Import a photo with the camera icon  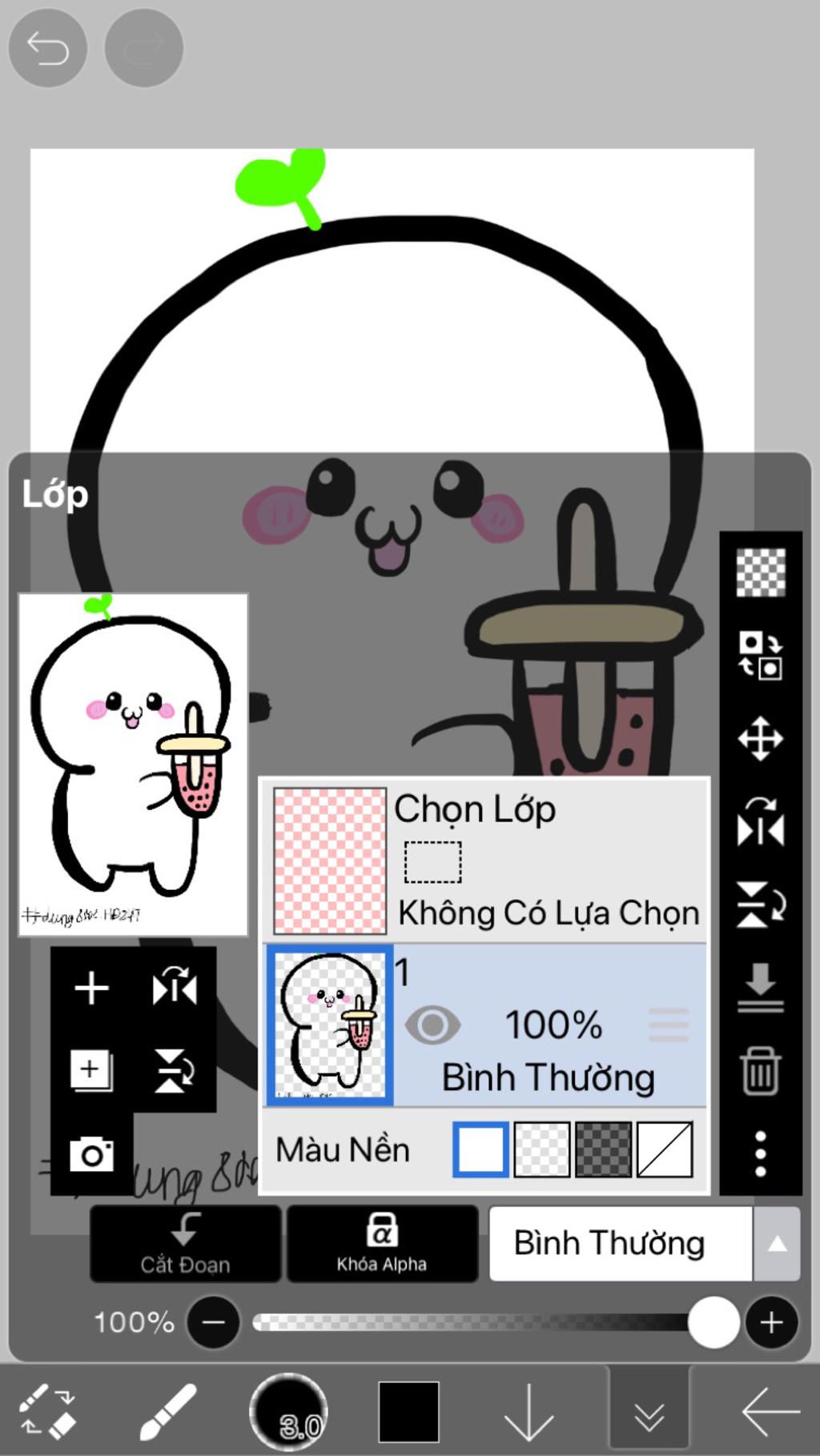pos(91,1154)
